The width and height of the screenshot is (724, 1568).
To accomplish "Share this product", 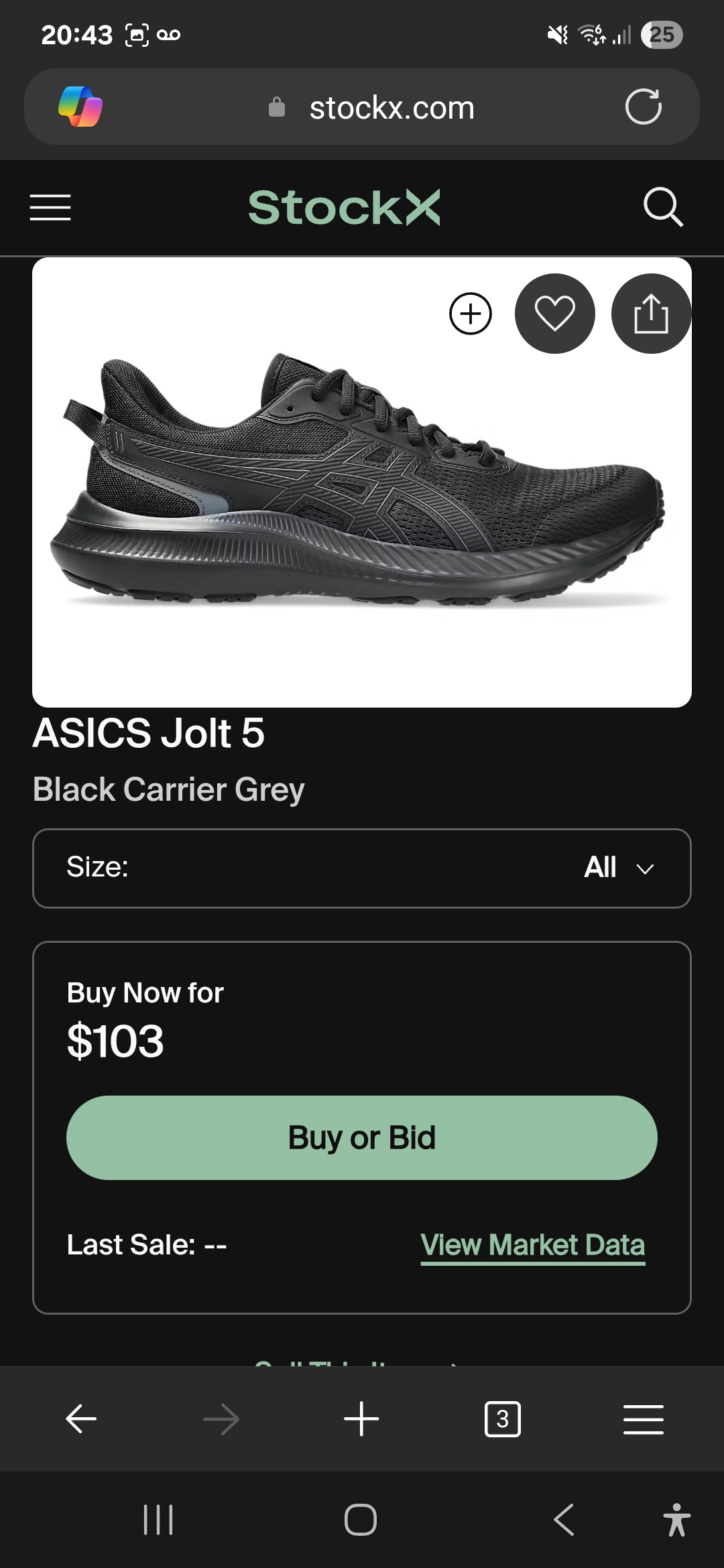I will [x=650, y=314].
